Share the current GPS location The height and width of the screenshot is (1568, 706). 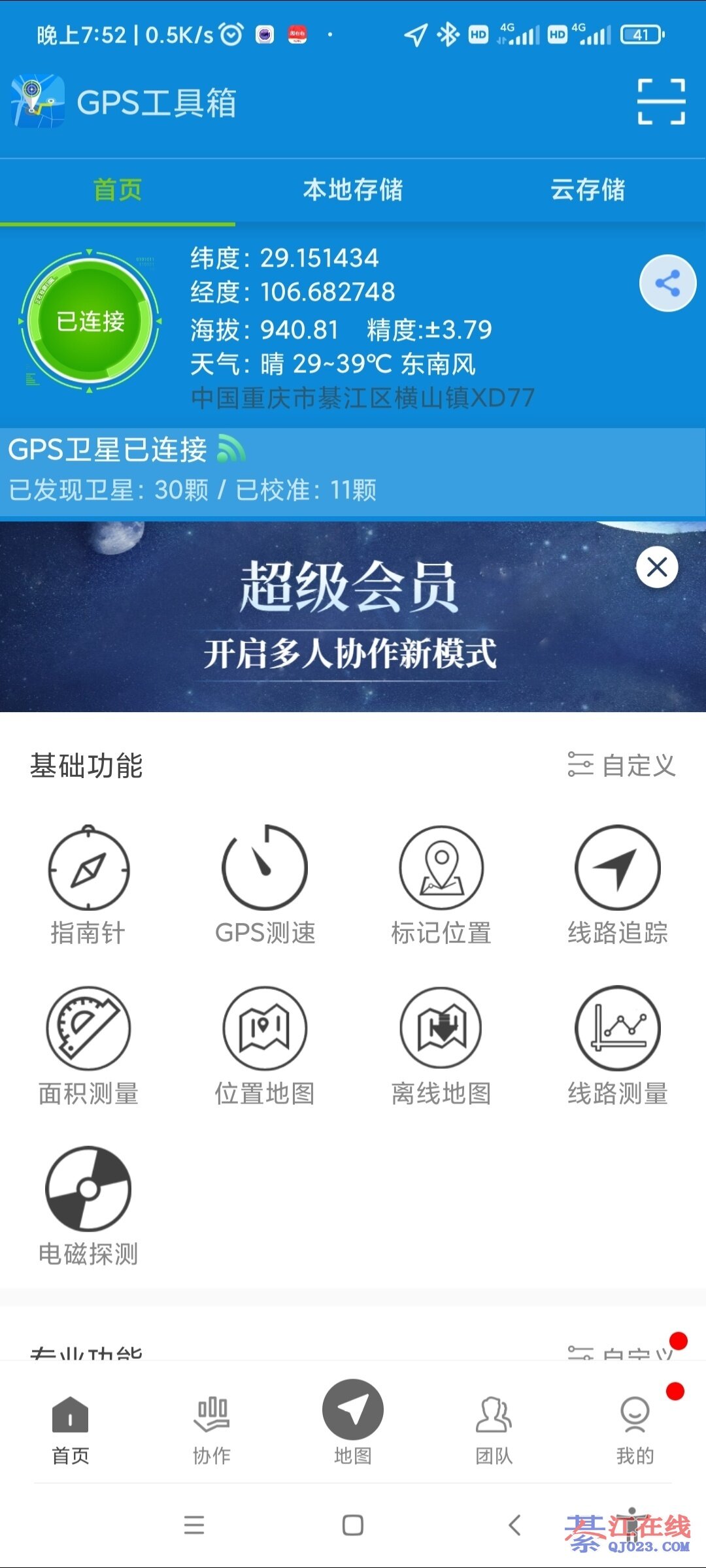667,284
